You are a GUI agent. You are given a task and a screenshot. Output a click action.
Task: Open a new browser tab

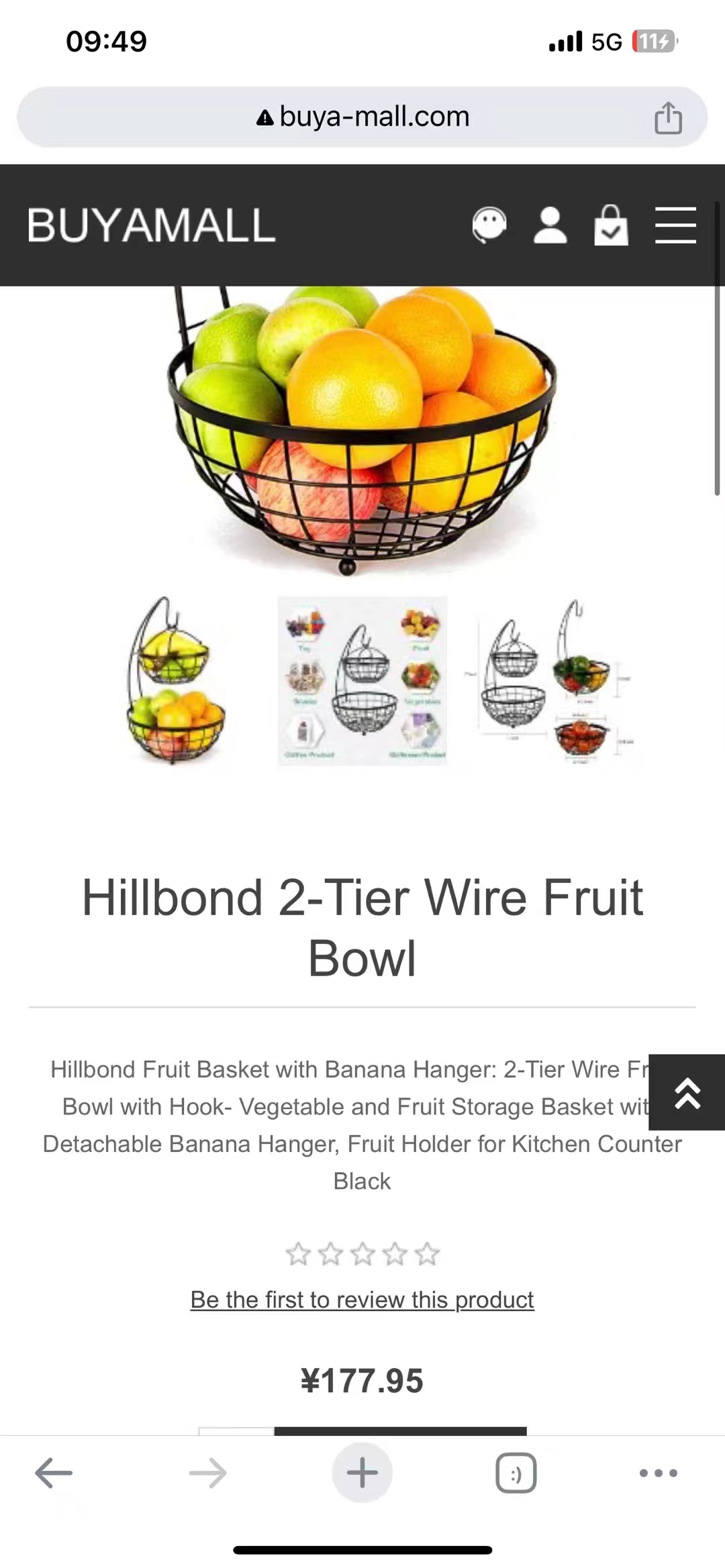coord(362,1473)
